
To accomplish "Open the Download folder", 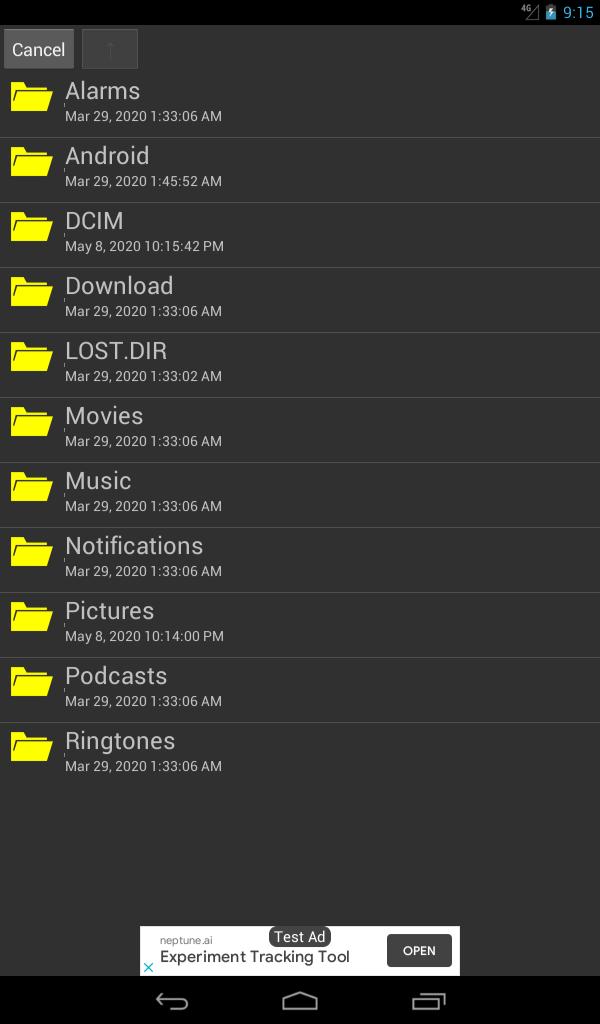I will (x=300, y=300).
